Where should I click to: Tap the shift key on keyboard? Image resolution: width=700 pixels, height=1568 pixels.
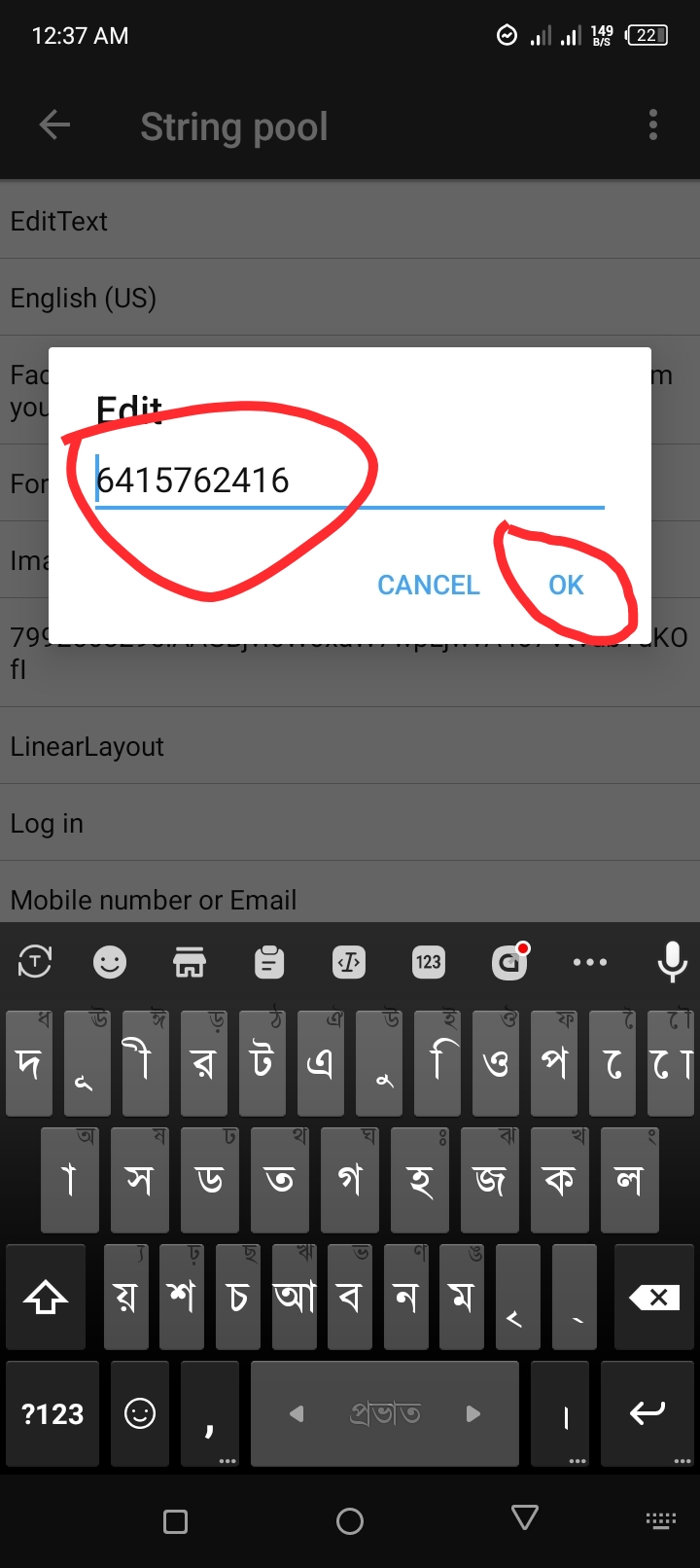coord(45,1297)
